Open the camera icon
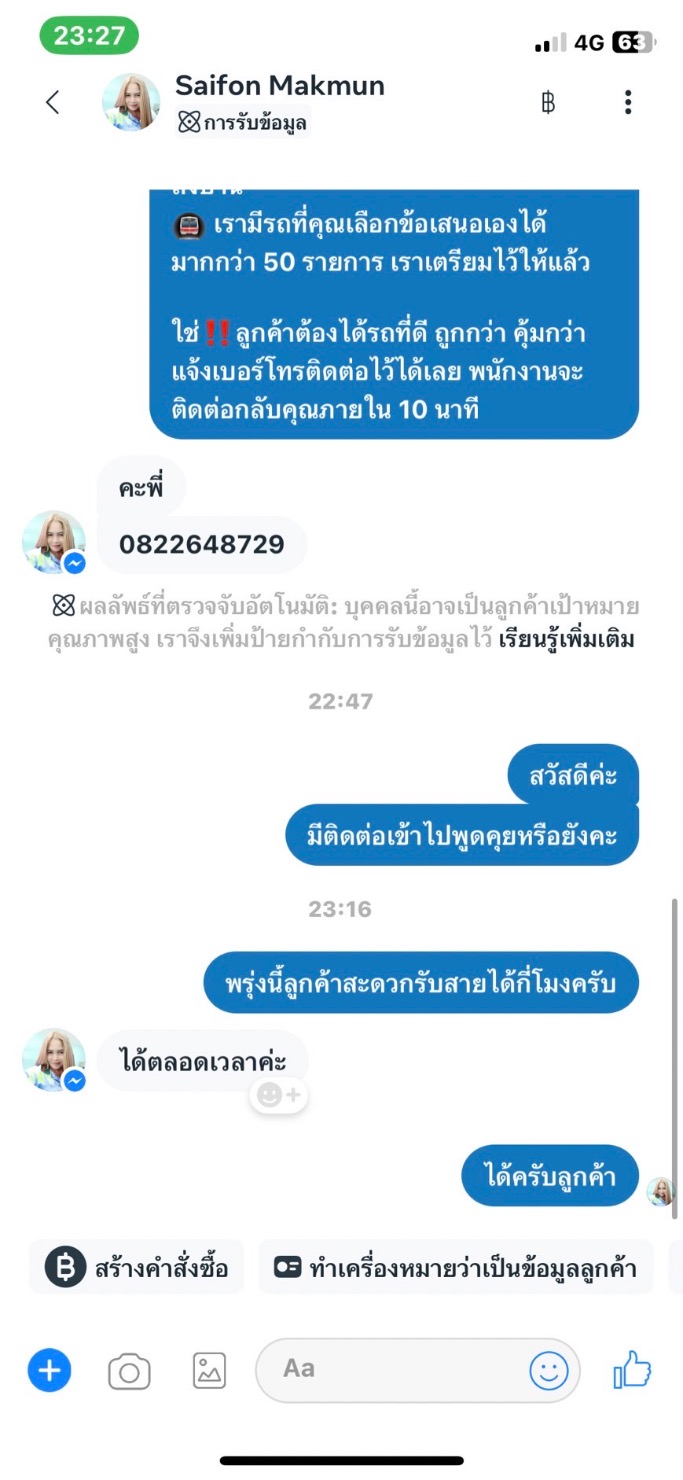This screenshot has height=1480, width=683. tap(129, 1371)
